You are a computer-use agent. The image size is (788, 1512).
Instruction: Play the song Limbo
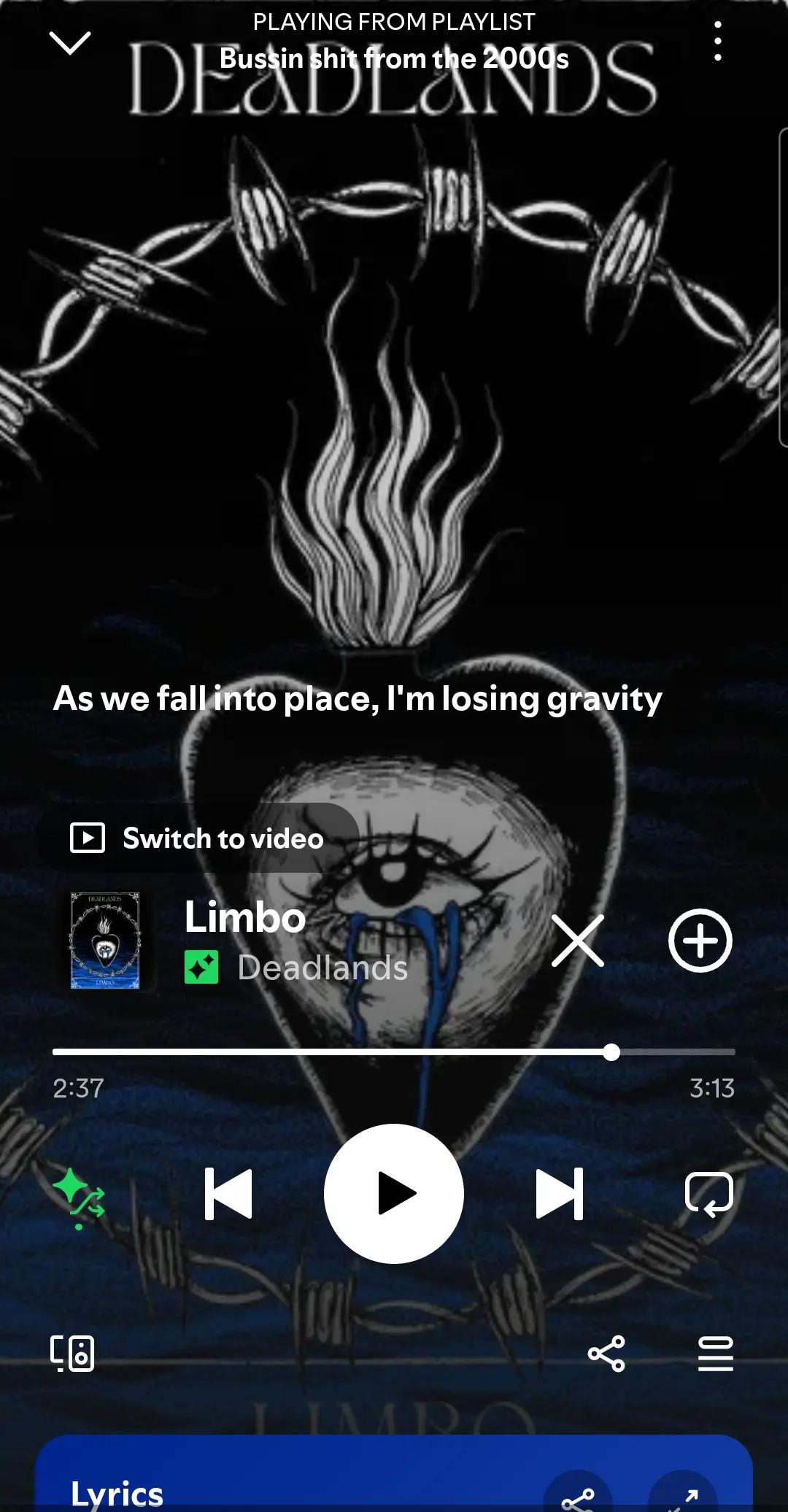(x=394, y=1194)
